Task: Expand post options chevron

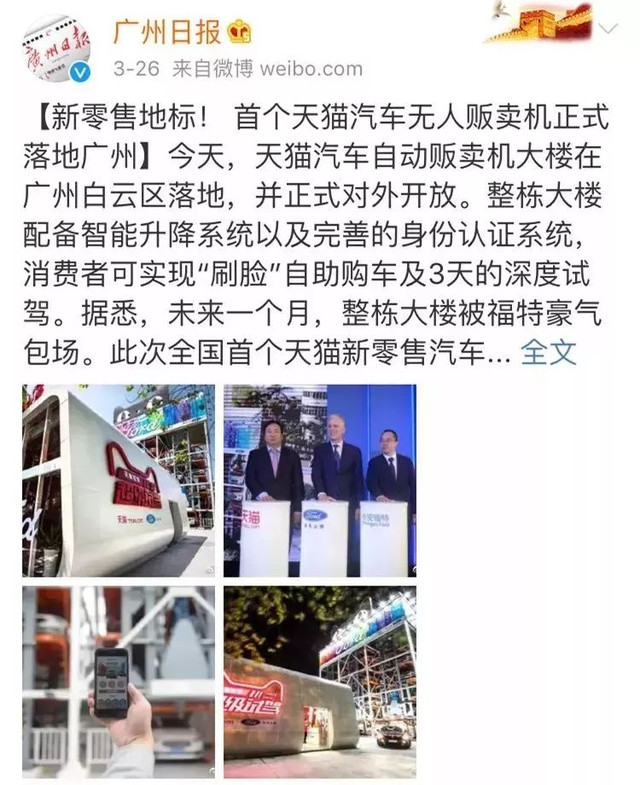Action: pos(605,31)
